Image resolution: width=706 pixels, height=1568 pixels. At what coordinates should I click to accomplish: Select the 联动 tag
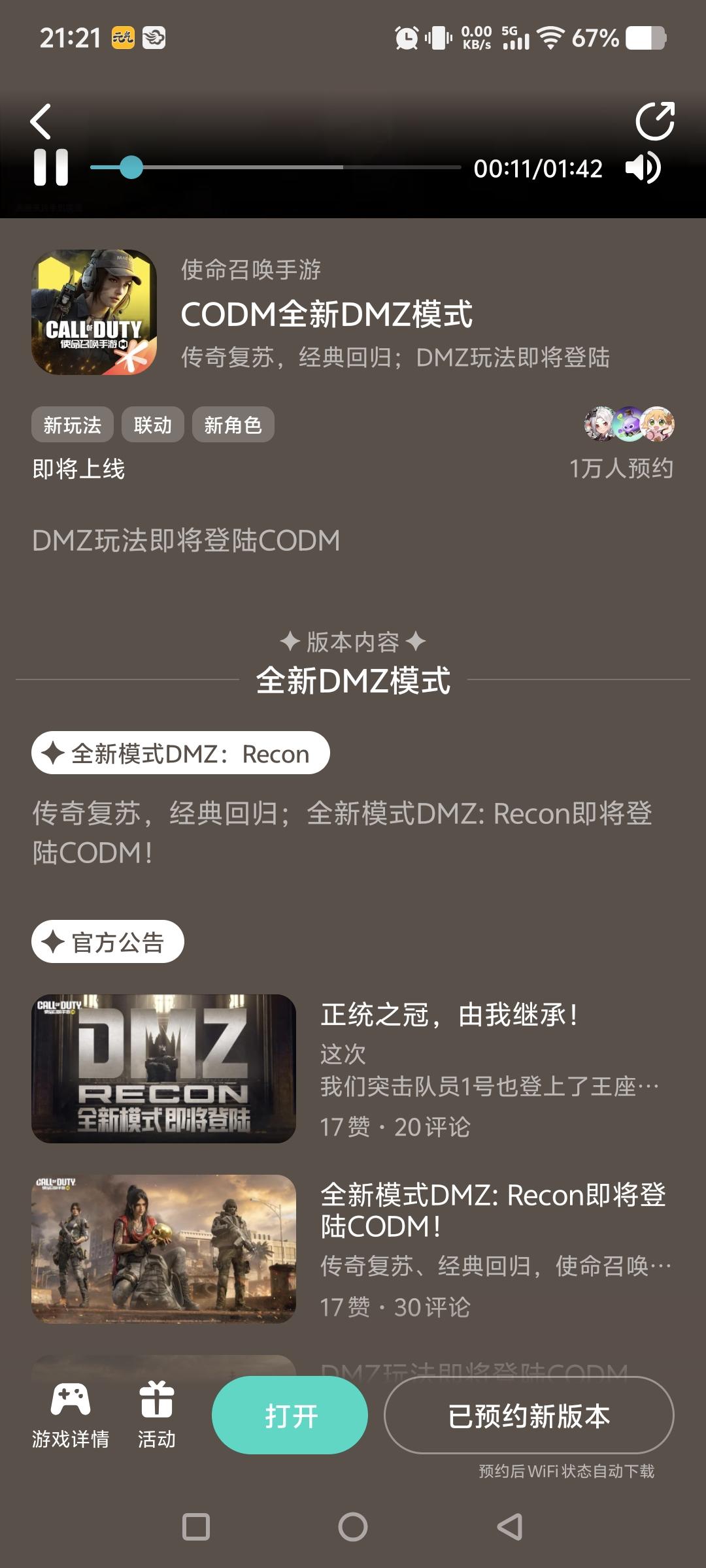(x=152, y=425)
